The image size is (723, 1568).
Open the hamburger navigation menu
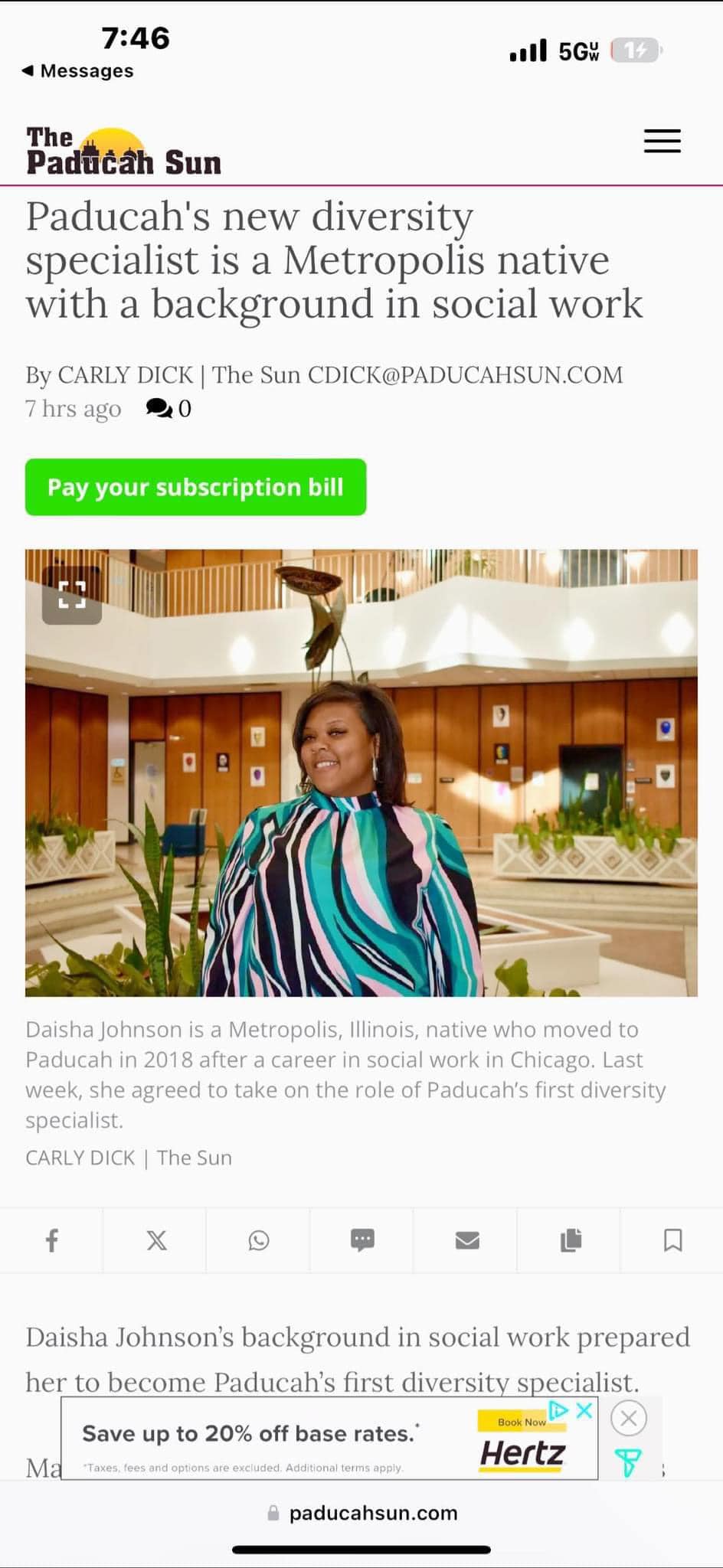662,141
